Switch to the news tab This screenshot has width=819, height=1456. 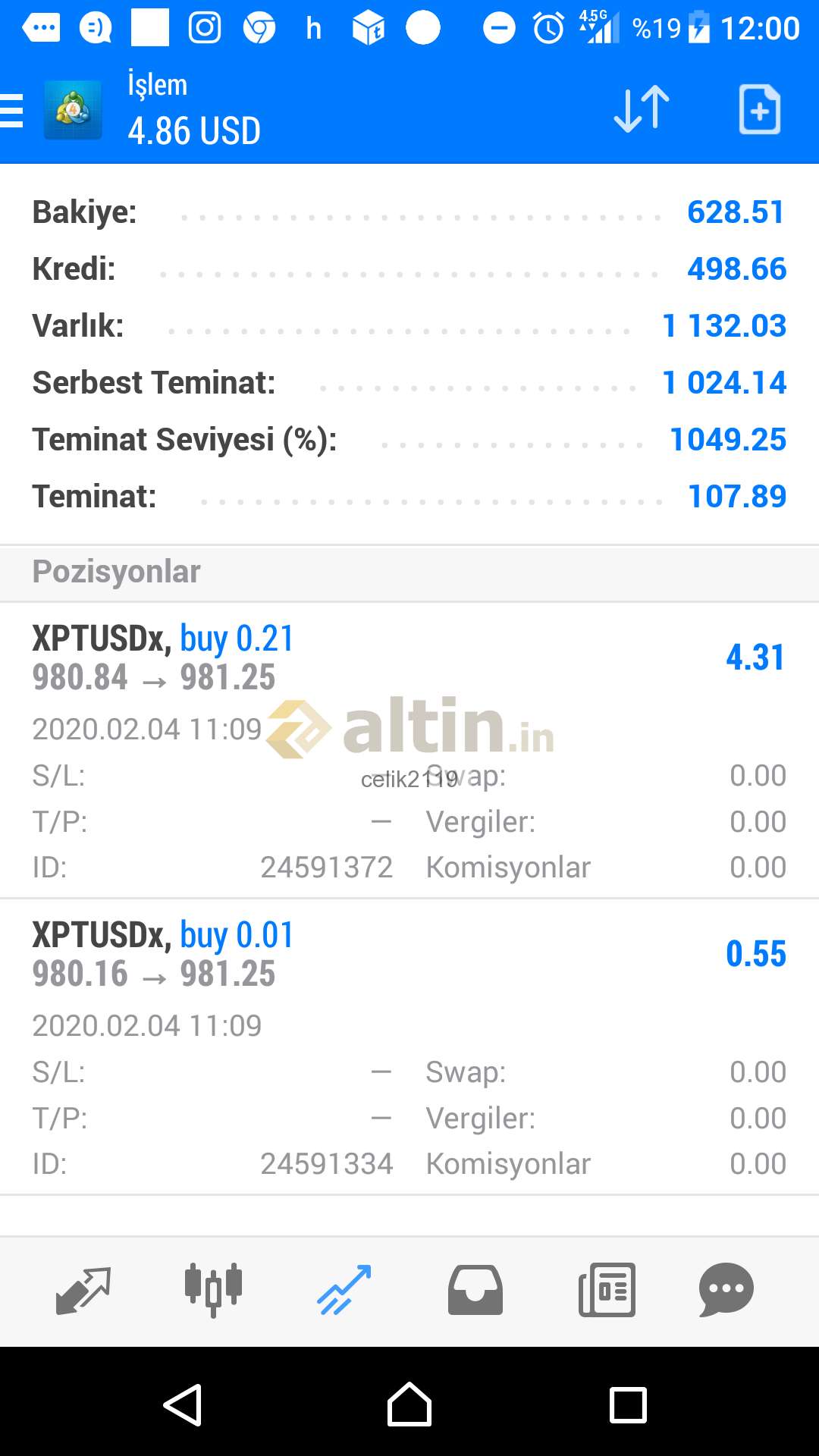607,1290
